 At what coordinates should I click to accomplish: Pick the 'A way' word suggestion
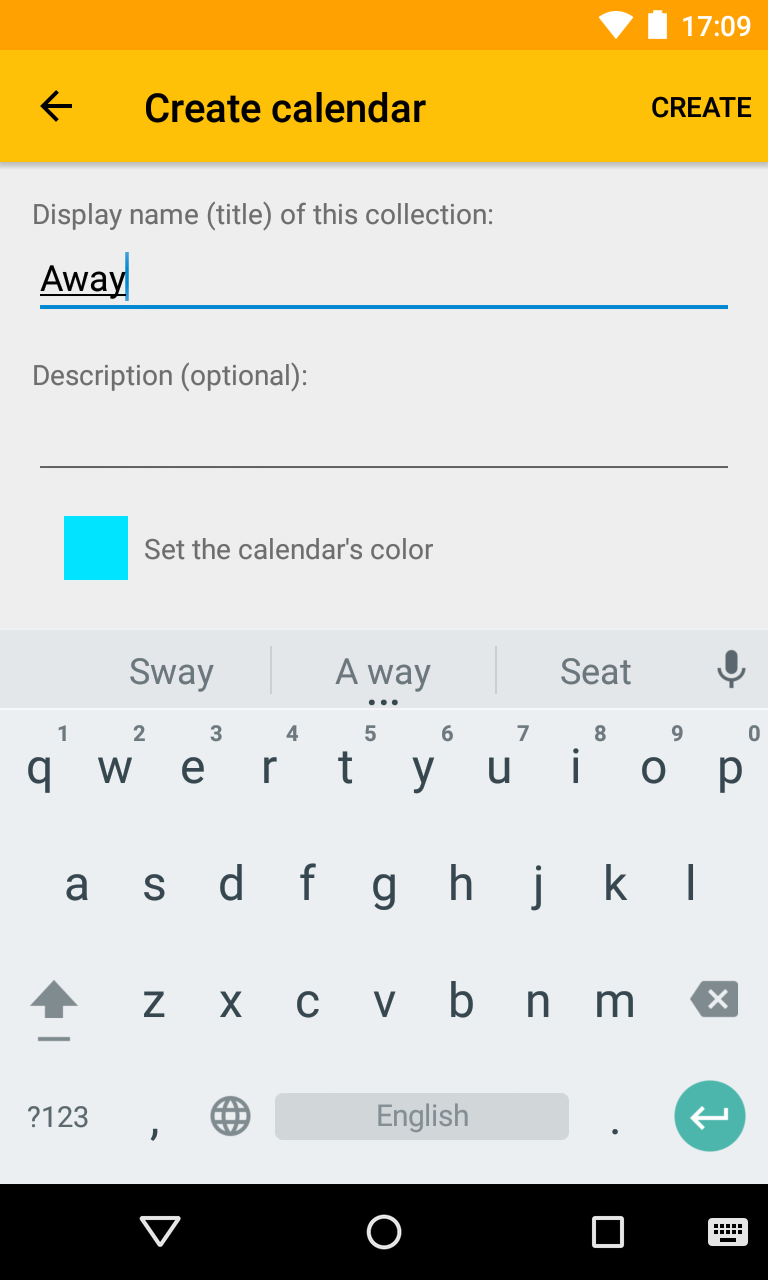pyautogui.click(x=383, y=671)
